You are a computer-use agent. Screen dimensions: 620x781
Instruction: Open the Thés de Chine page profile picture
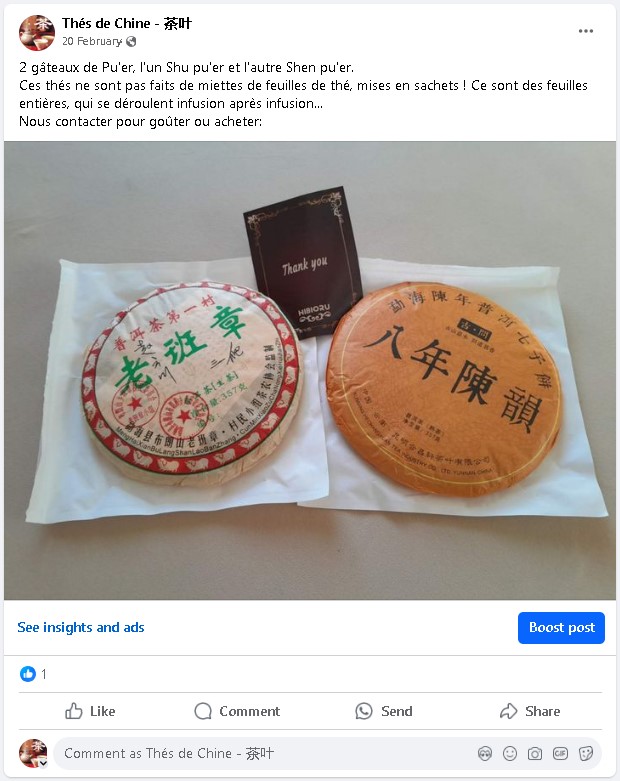37,33
